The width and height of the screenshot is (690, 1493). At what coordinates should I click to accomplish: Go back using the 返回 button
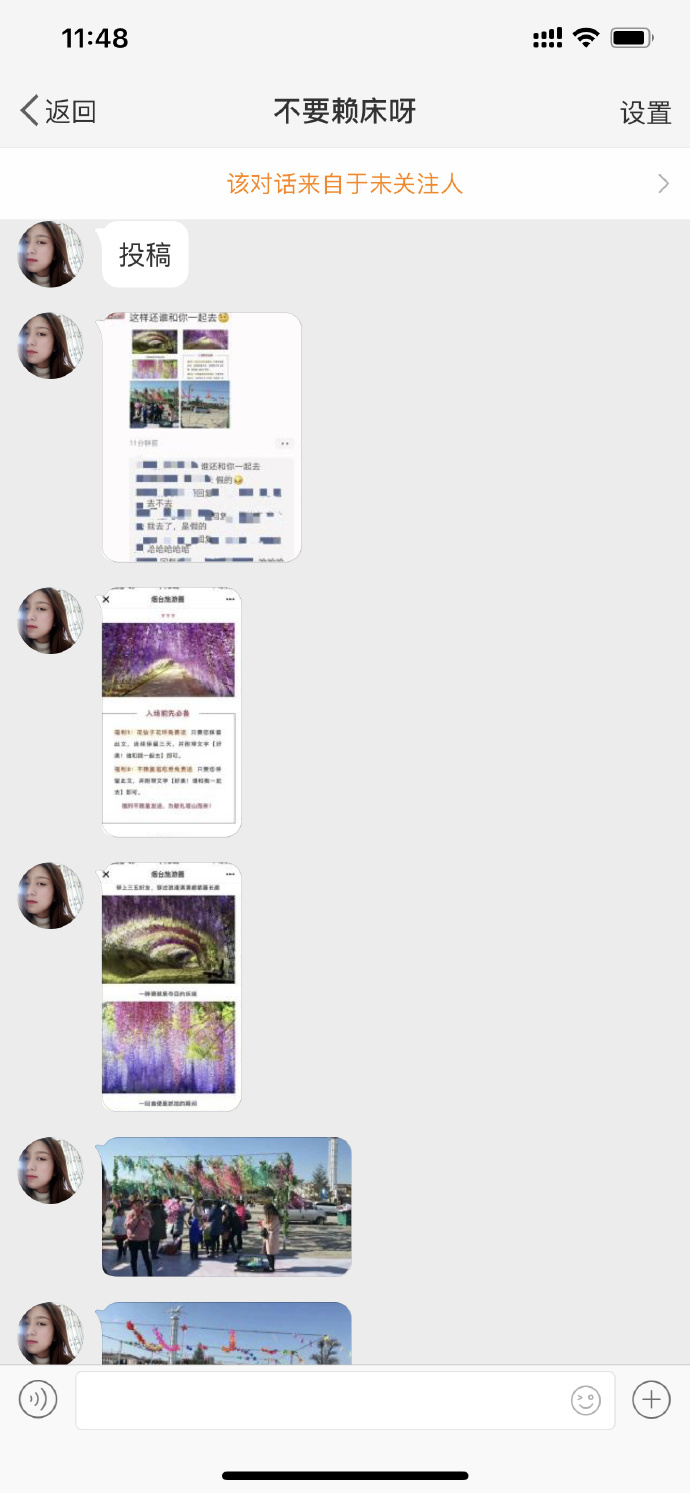click(x=58, y=111)
